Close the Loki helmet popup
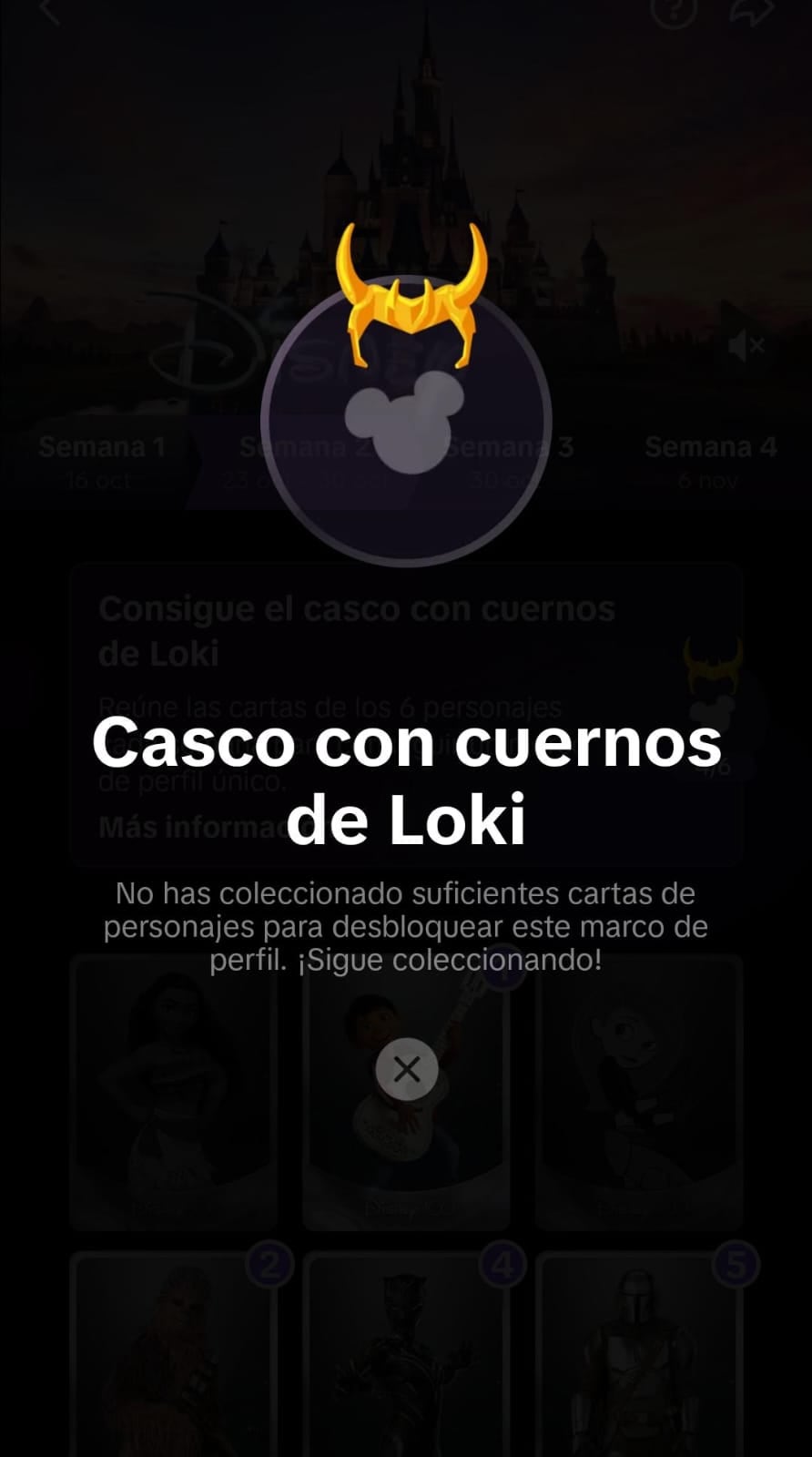This screenshot has width=812, height=1457. pos(406,1069)
